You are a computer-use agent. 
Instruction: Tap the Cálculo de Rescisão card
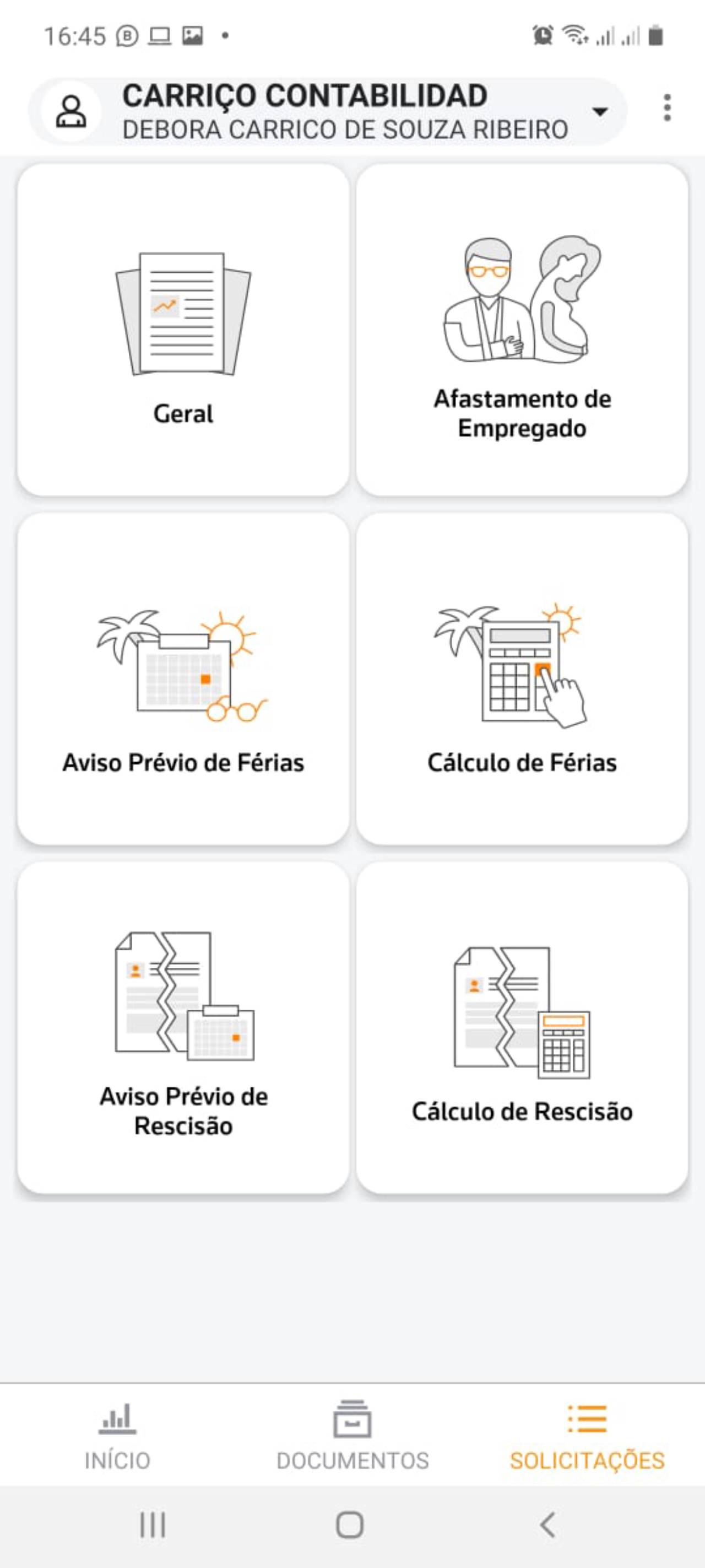click(522, 1027)
